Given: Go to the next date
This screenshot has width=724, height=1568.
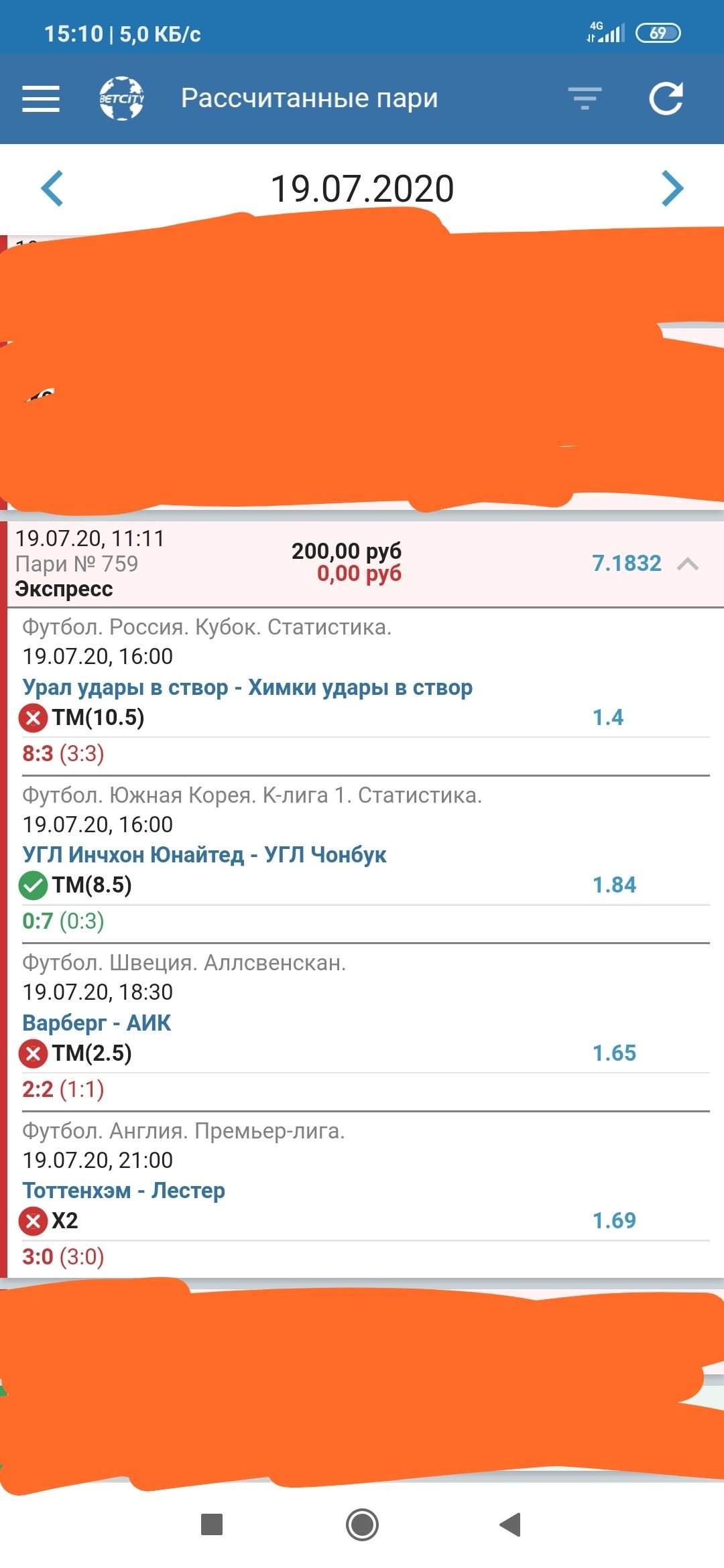Looking at the screenshot, I should [x=672, y=188].
